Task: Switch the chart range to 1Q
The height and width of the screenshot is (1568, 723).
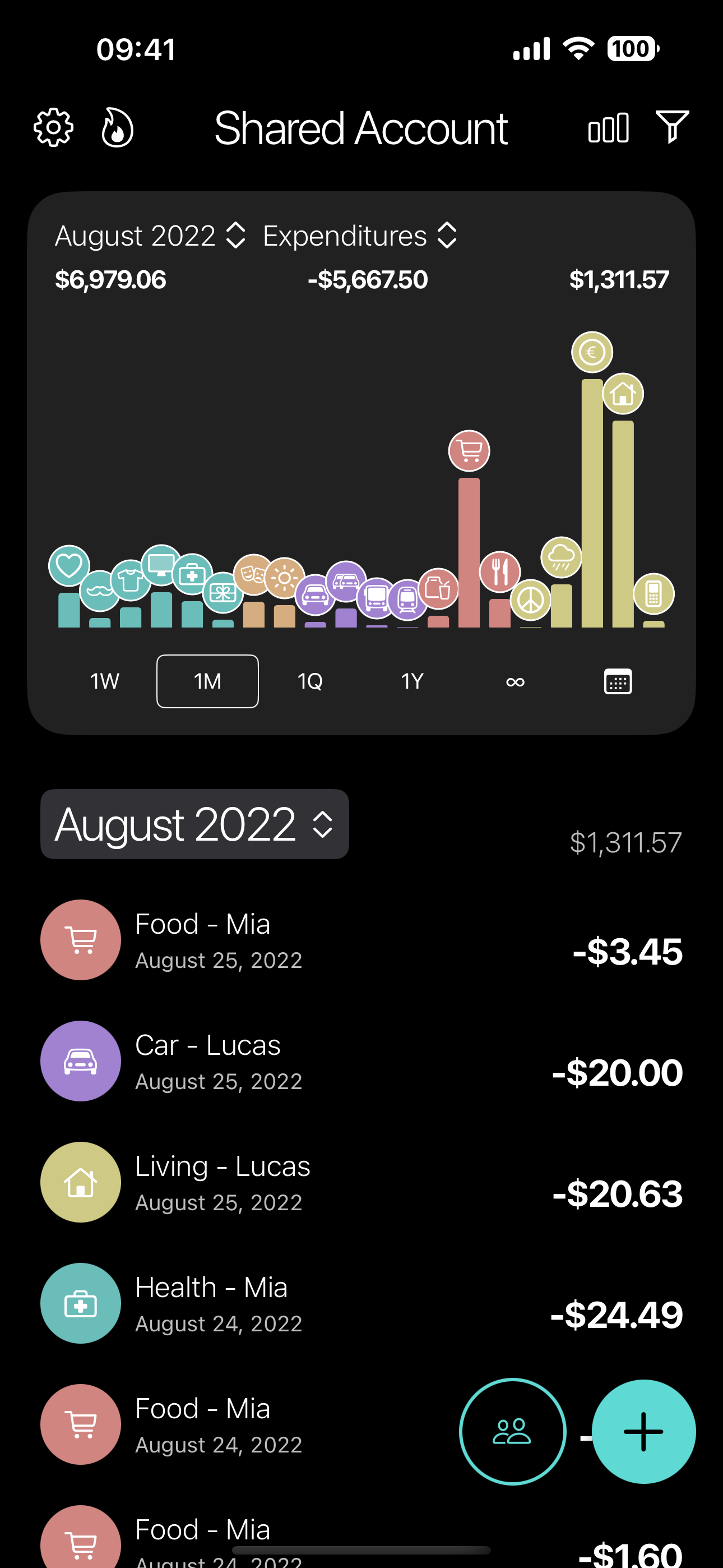Action: point(310,681)
